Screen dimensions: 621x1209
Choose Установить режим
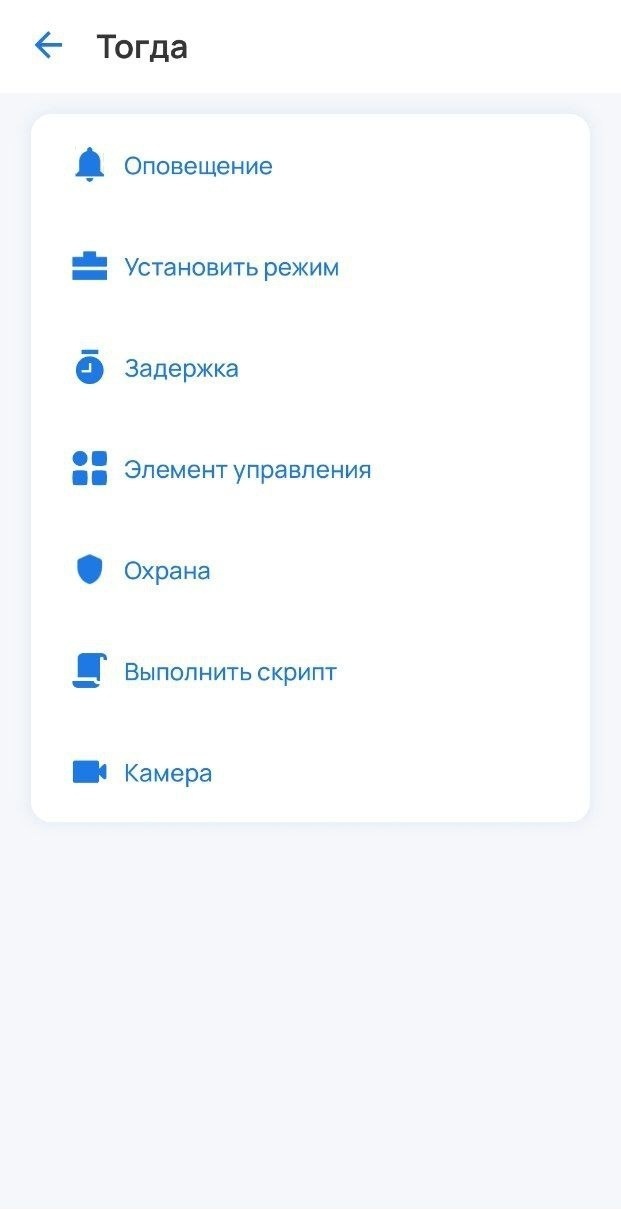231,268
